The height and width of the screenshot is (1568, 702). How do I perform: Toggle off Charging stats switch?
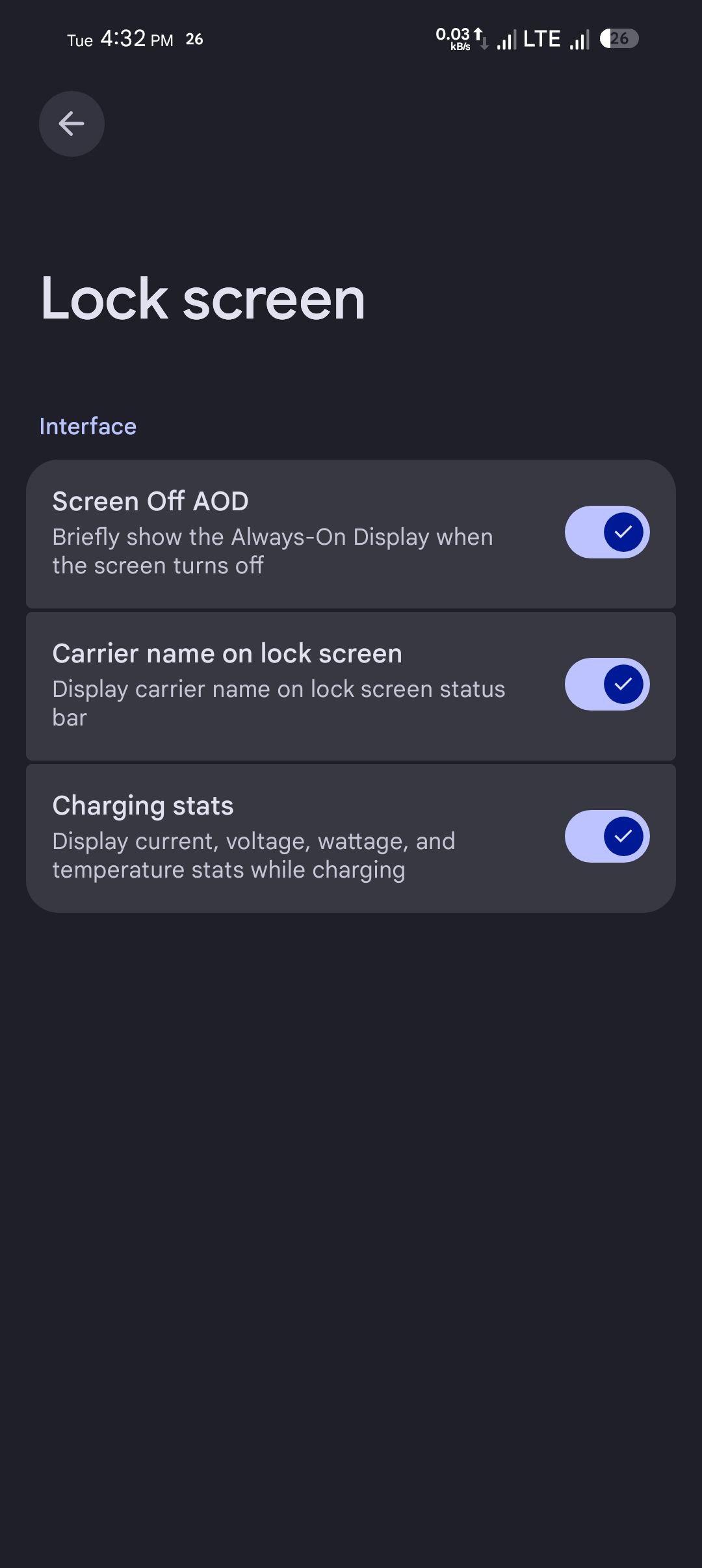point(606,836)
